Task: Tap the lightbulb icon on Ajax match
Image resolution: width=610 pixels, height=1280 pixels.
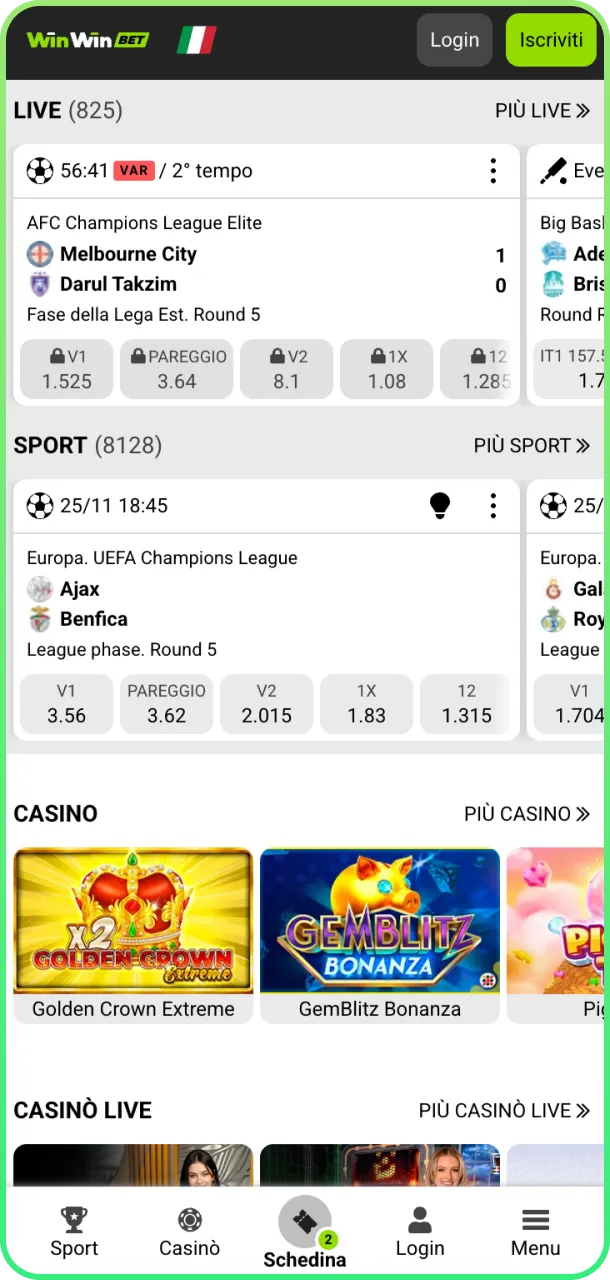Action: [x=440, y=506]
